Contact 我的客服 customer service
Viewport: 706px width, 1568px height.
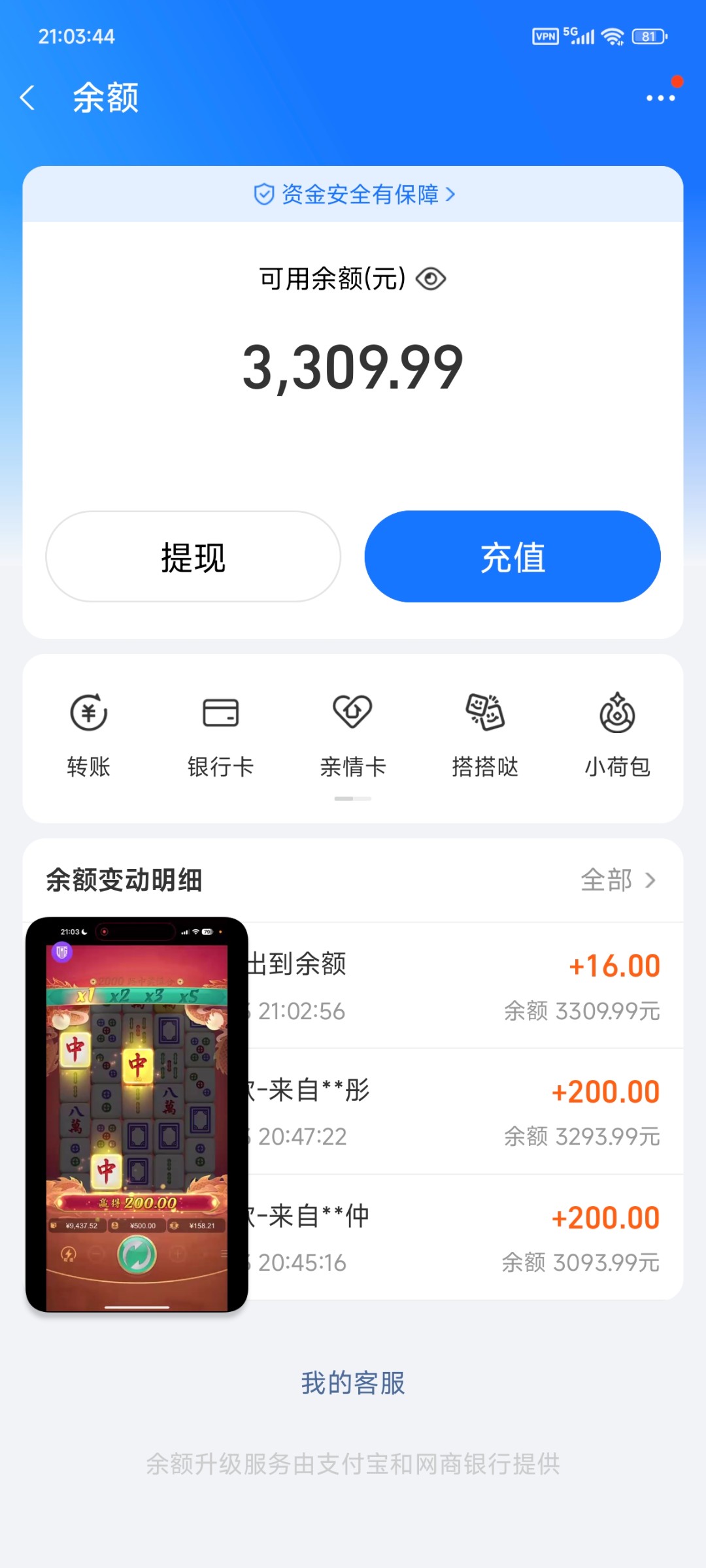pos(353,1383)
